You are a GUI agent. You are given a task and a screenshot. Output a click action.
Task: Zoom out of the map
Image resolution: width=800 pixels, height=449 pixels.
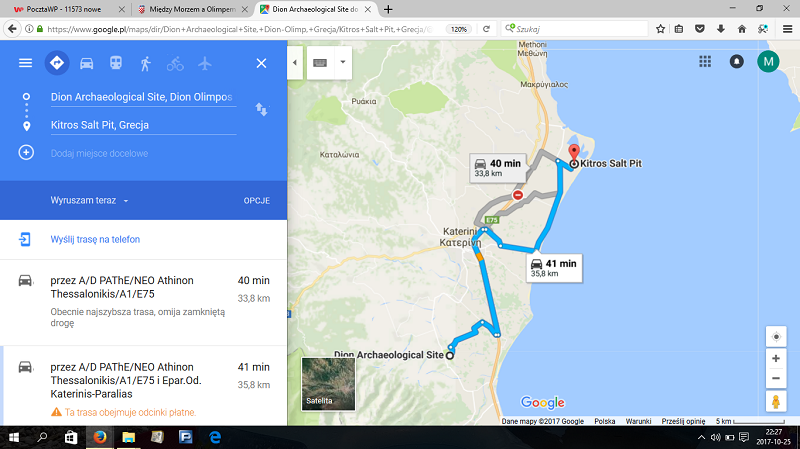pyautogui.click(x=776, y=378)
